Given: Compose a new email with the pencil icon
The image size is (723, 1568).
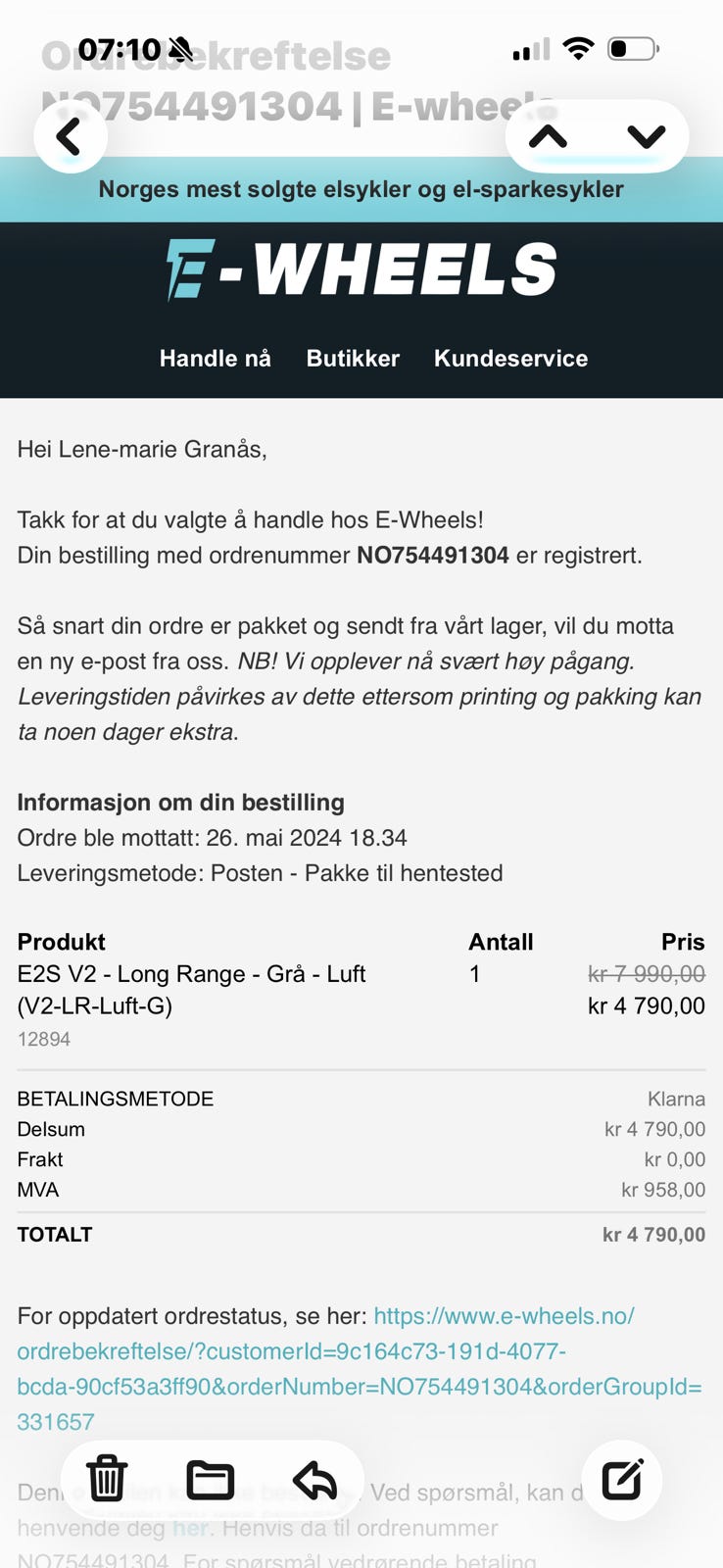Looking at the screenshot, I should click(621, 1480).
